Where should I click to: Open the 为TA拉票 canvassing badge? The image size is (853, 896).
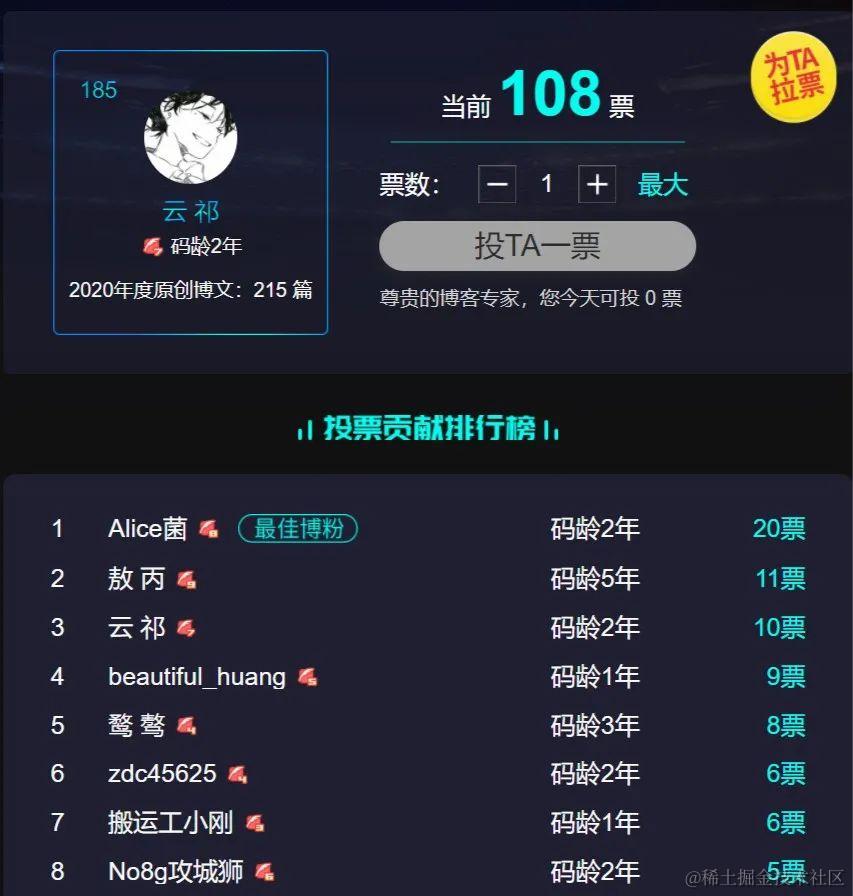794,79
